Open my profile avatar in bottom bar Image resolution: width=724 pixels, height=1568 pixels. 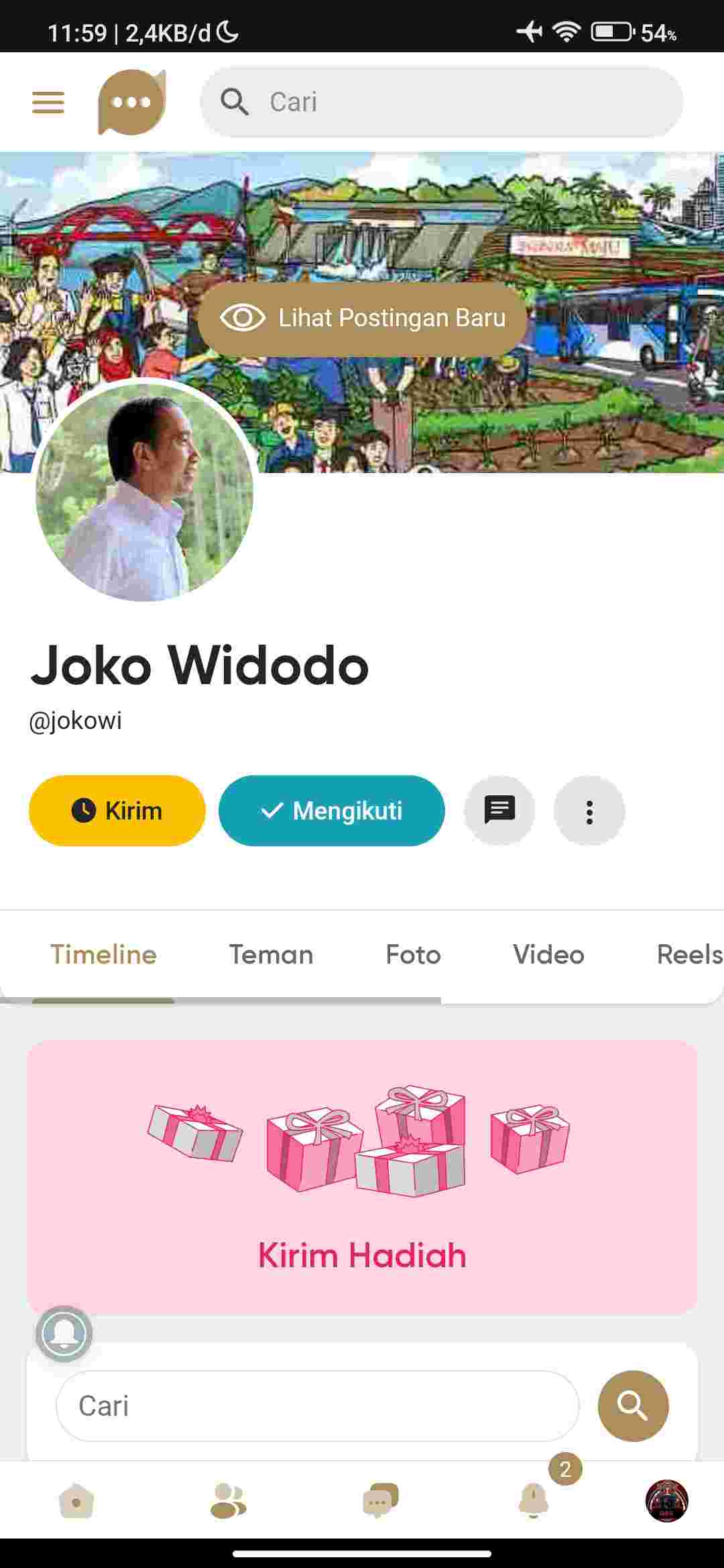click(x=666, y=1501)
